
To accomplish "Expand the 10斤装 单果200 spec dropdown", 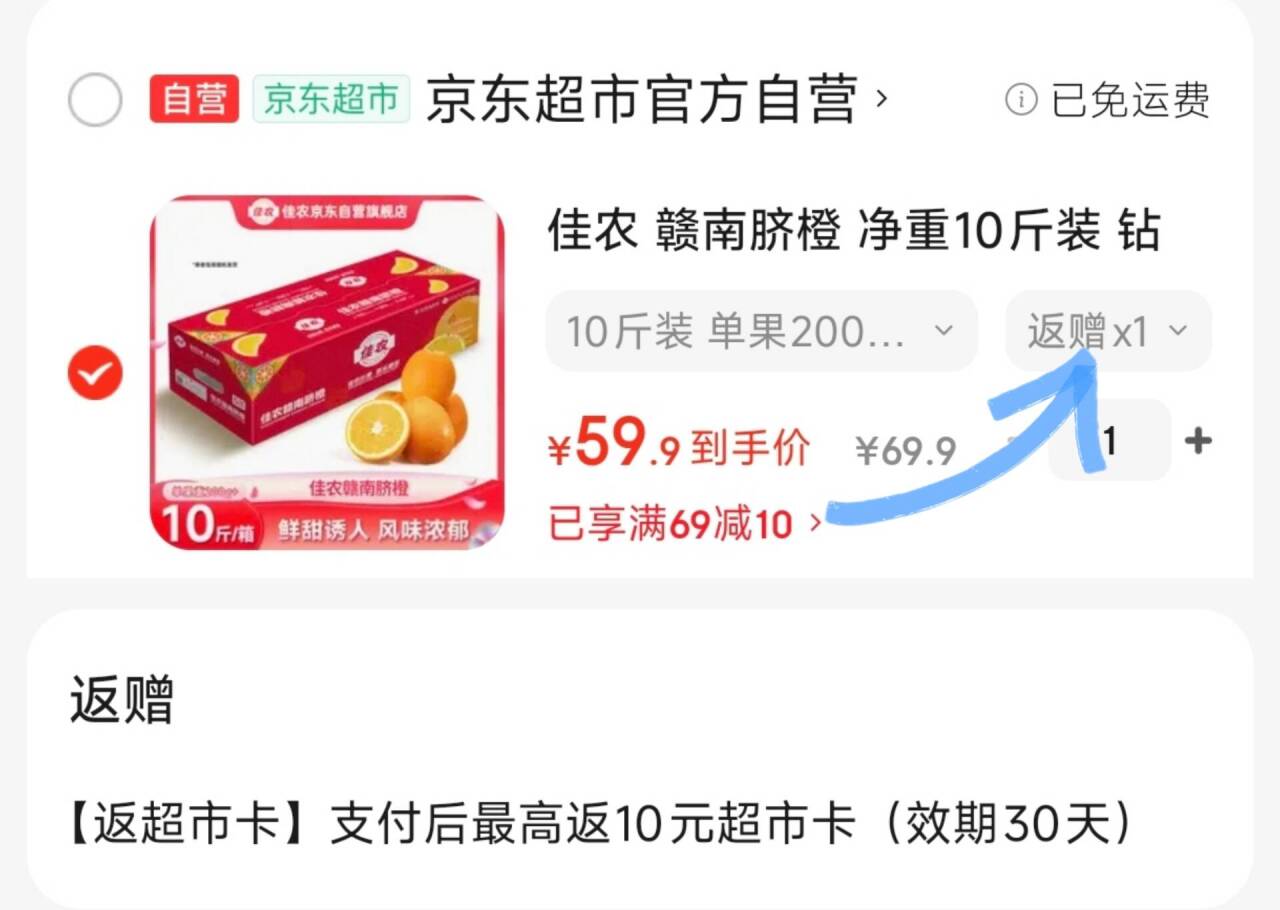I will coord(760,331).
